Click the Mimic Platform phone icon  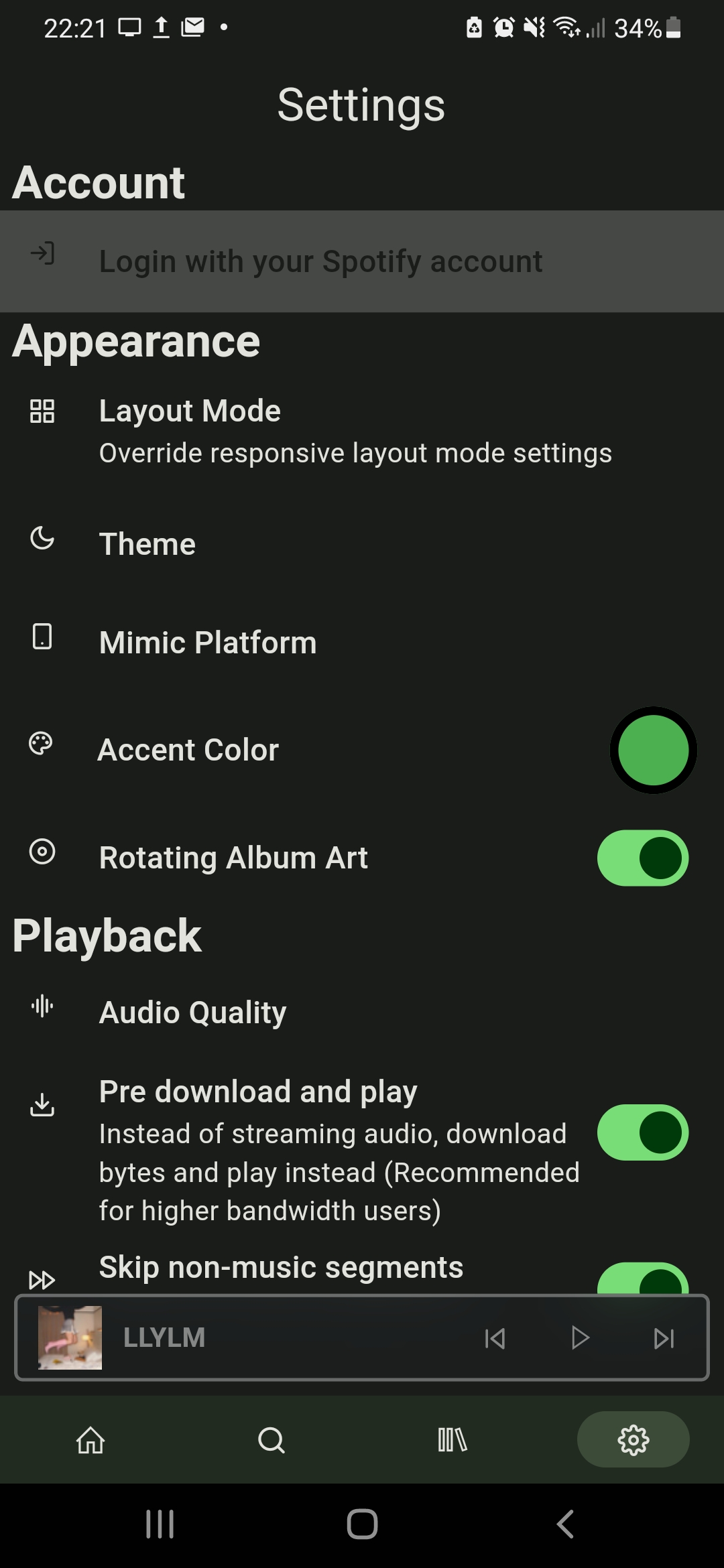point(42,639)
